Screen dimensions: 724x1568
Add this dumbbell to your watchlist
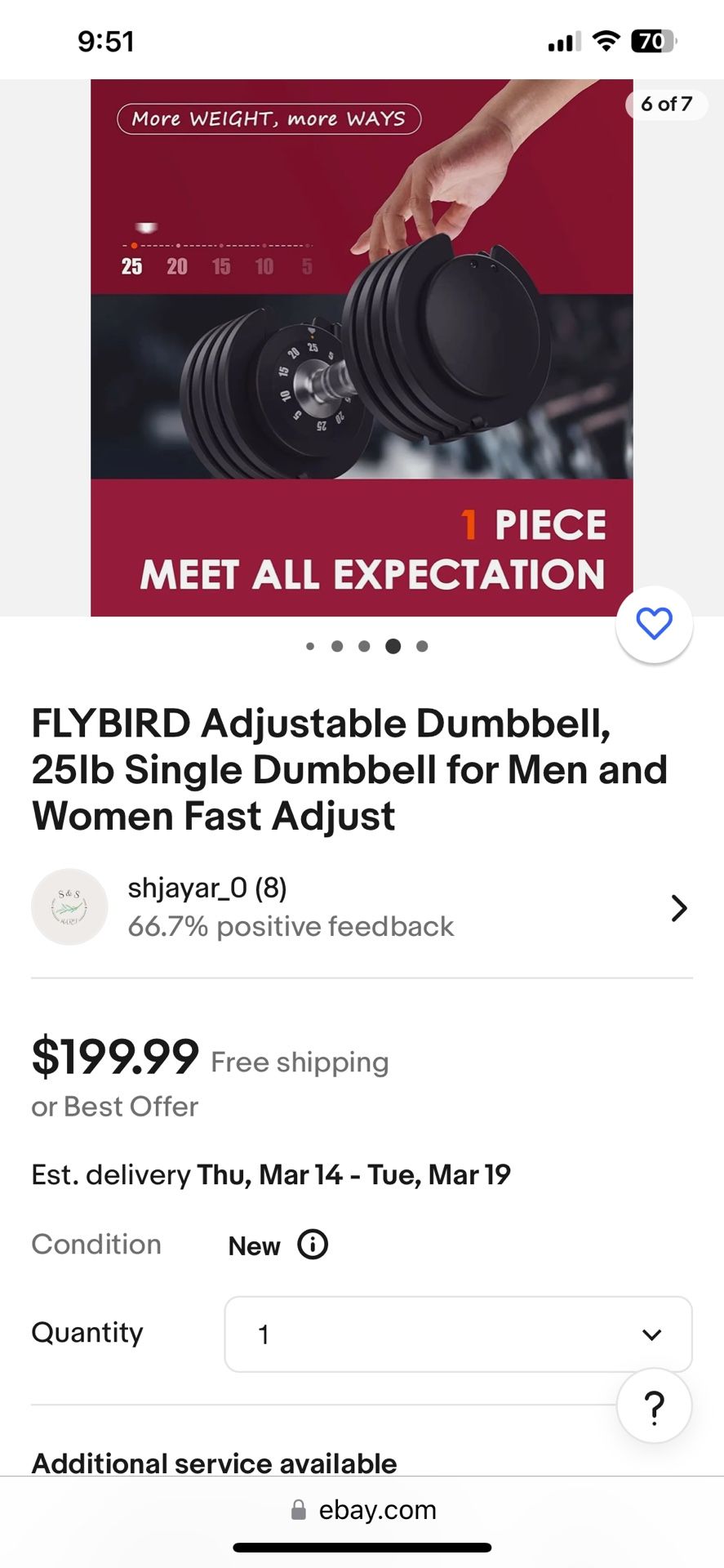coord(654,624)
